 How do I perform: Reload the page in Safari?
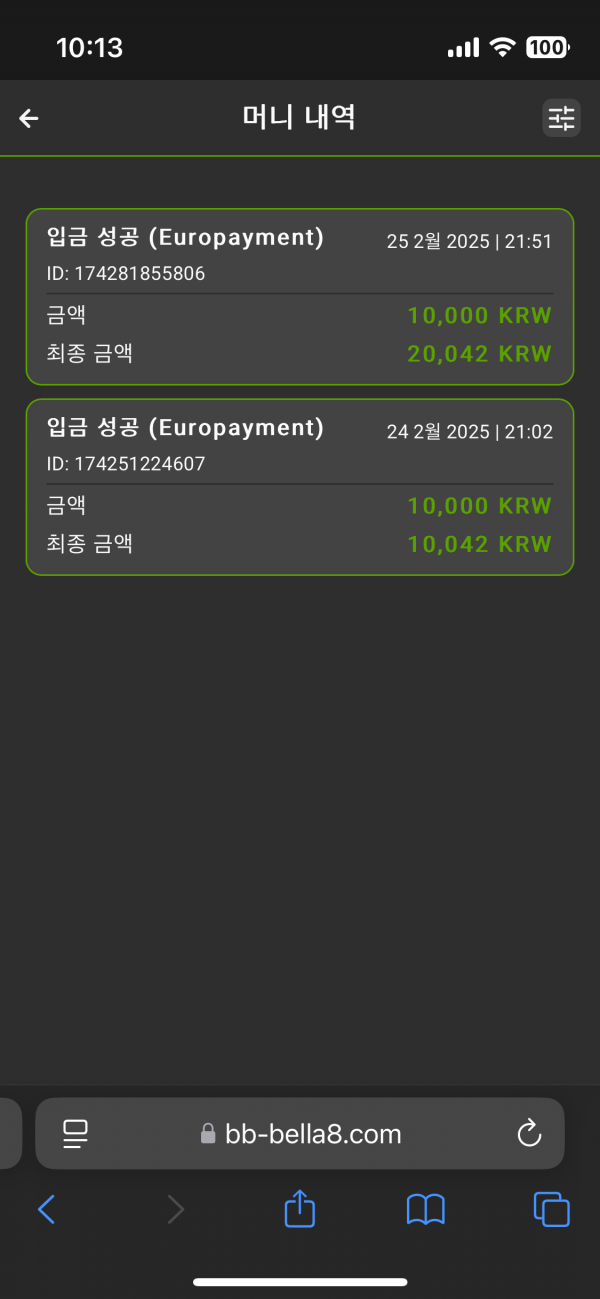pyautogui.click(x=529, y=1134)
